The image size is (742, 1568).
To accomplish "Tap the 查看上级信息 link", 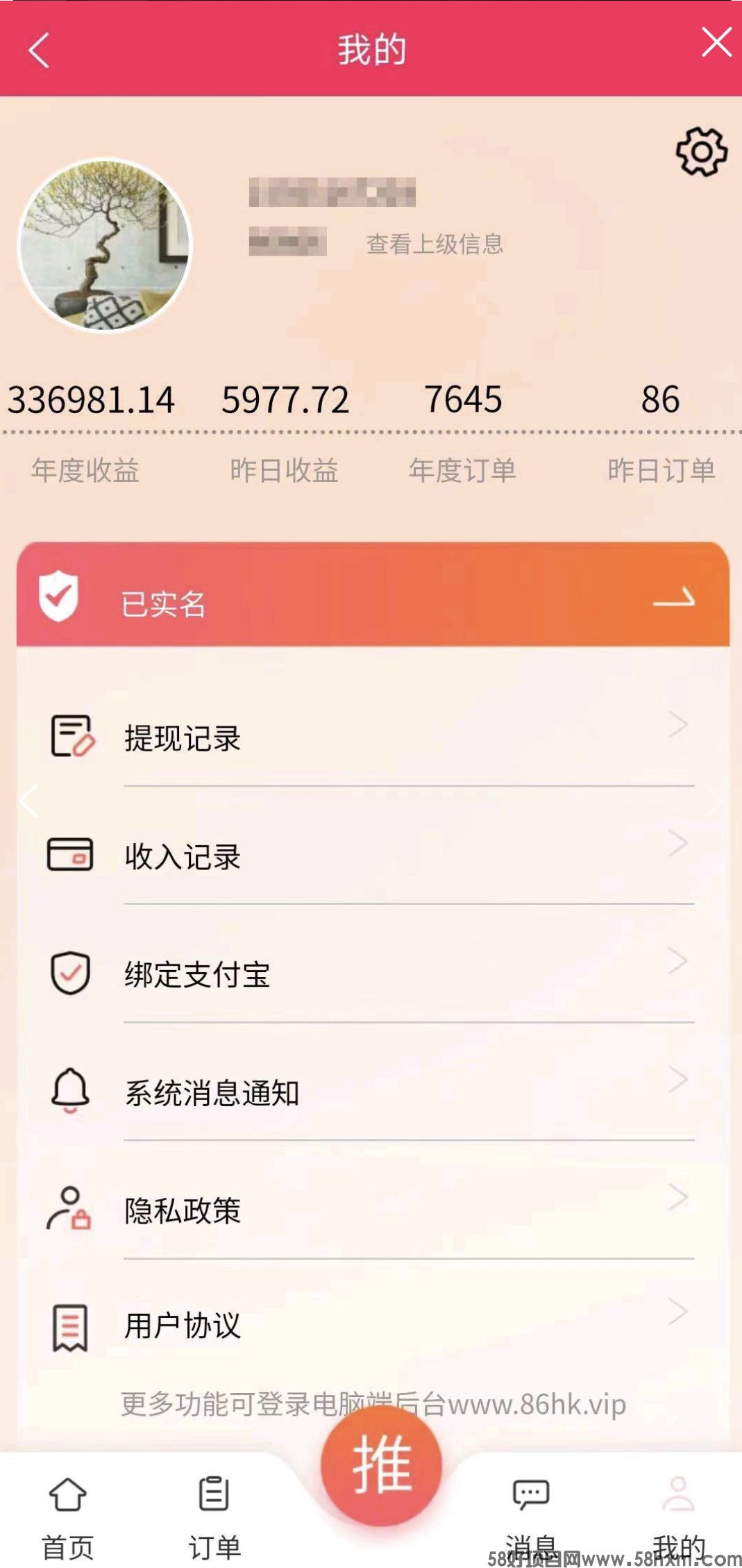I will (x=435, y=244).
